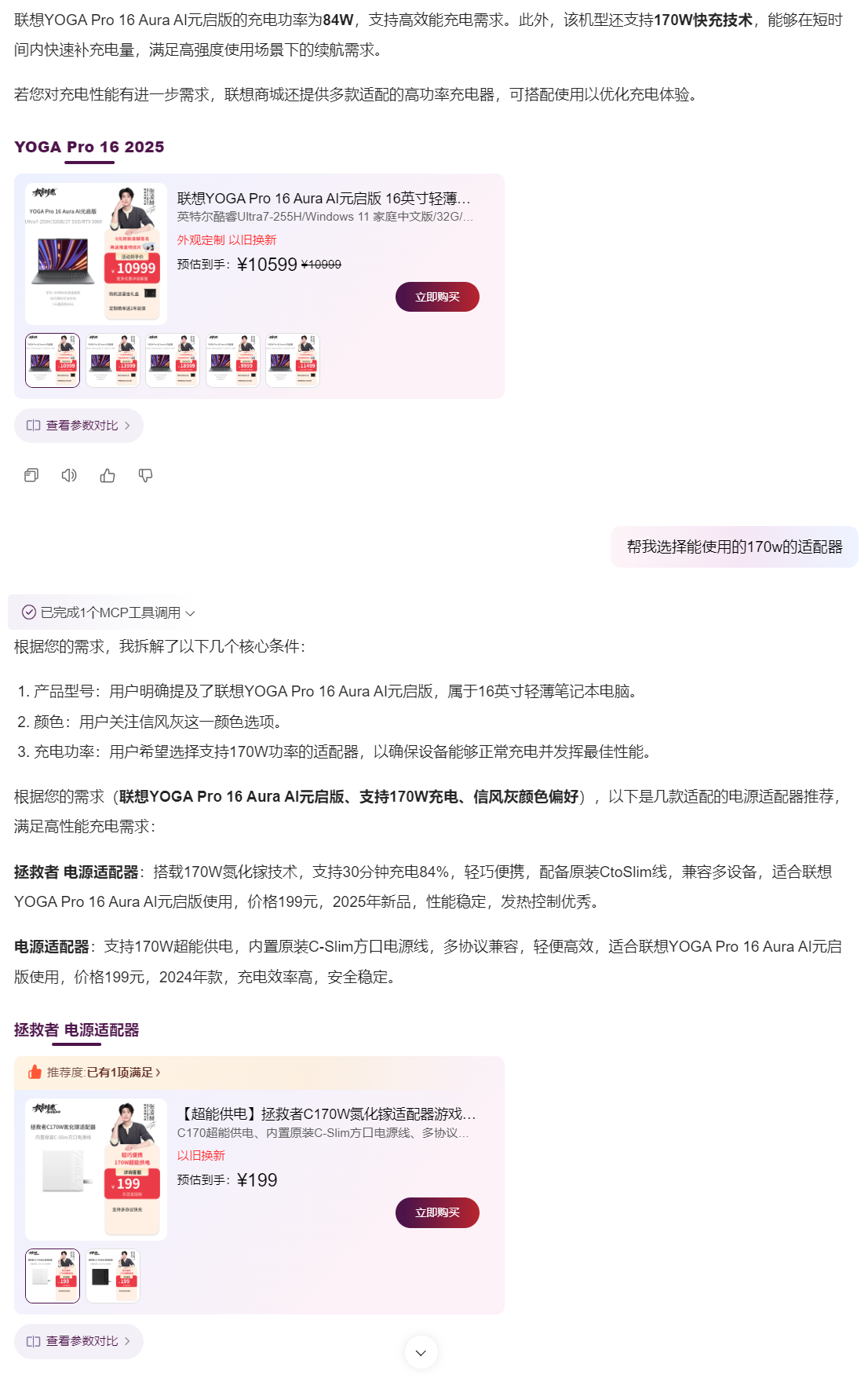Expand 已完成1个MCP工具调用 details
The height and width of the screenshot is (1382, 868).
coord(109,612)
